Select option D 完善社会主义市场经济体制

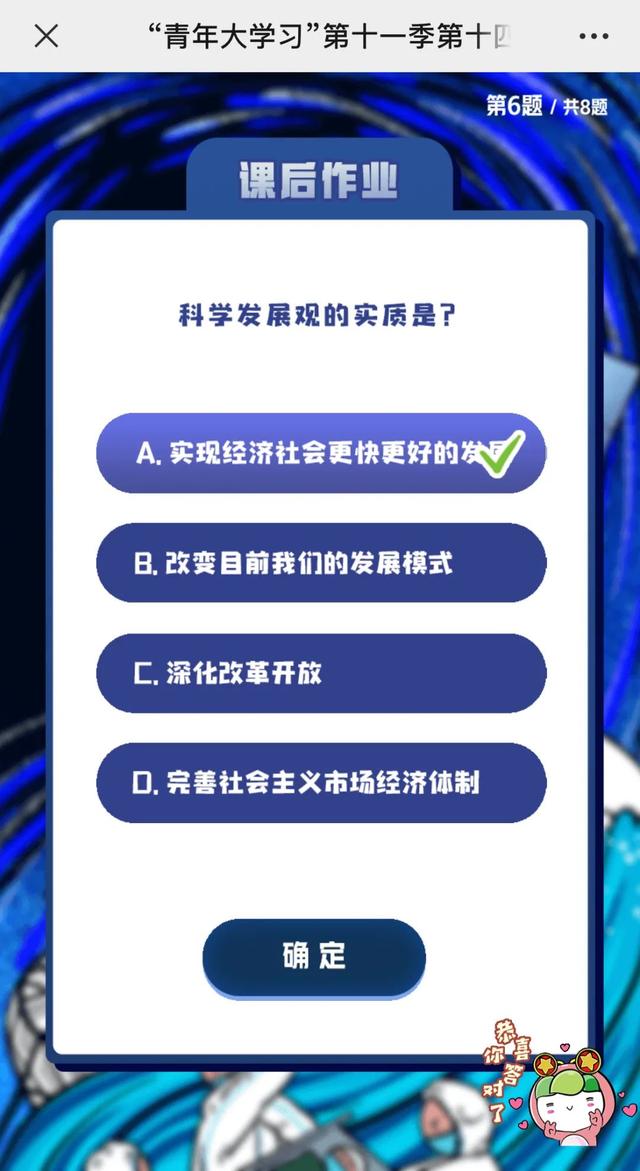[321, 783]
